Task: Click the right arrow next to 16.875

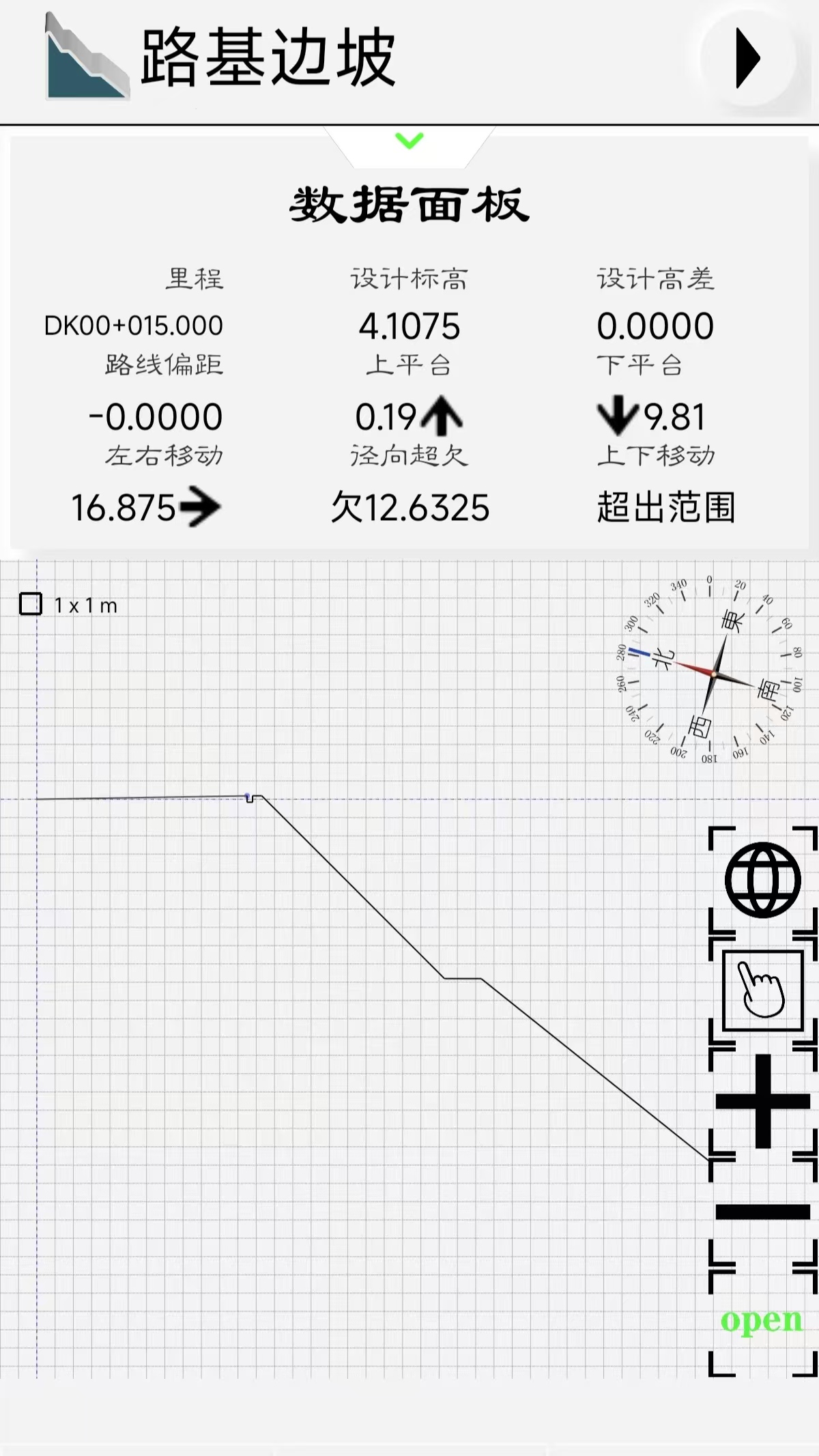Action: (200, 505)
